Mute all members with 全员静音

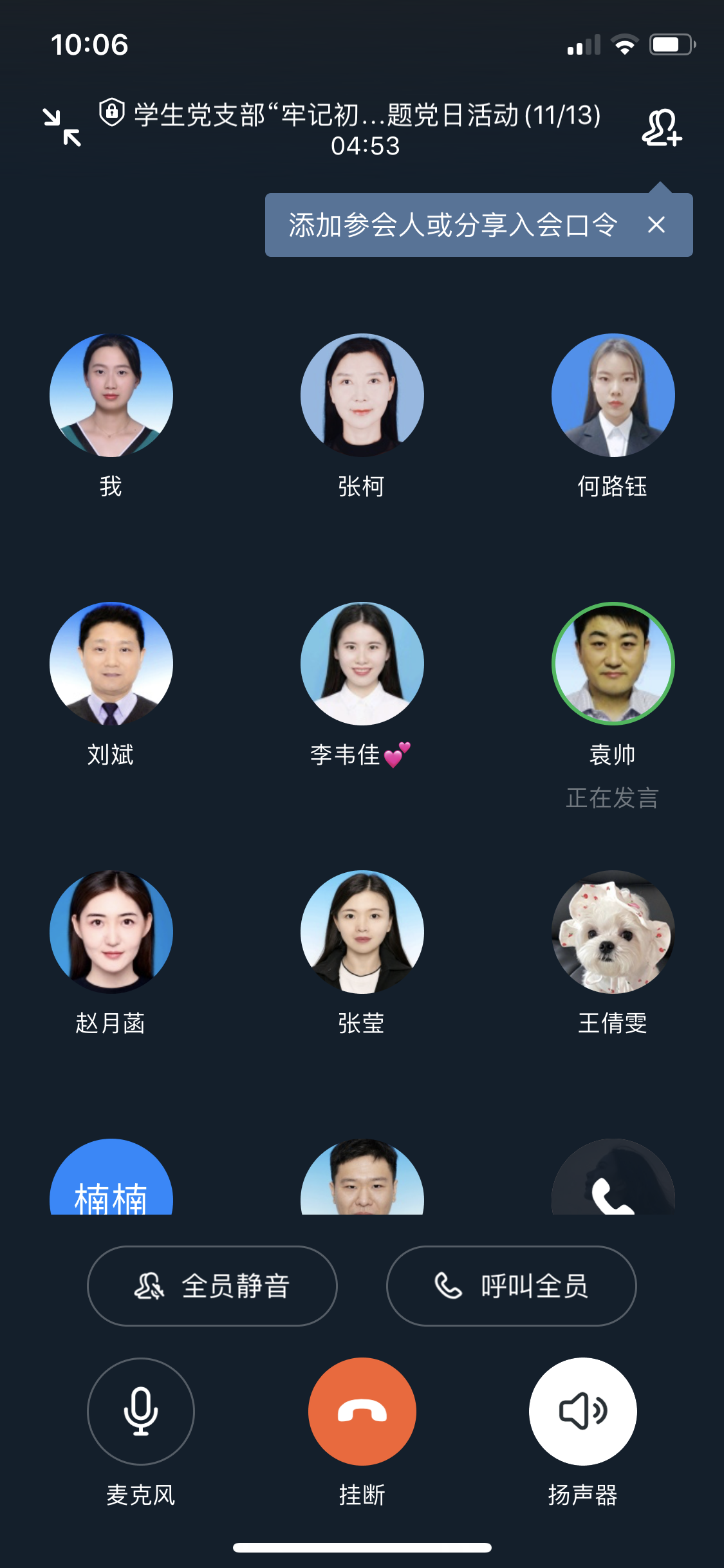point(212,1286)
